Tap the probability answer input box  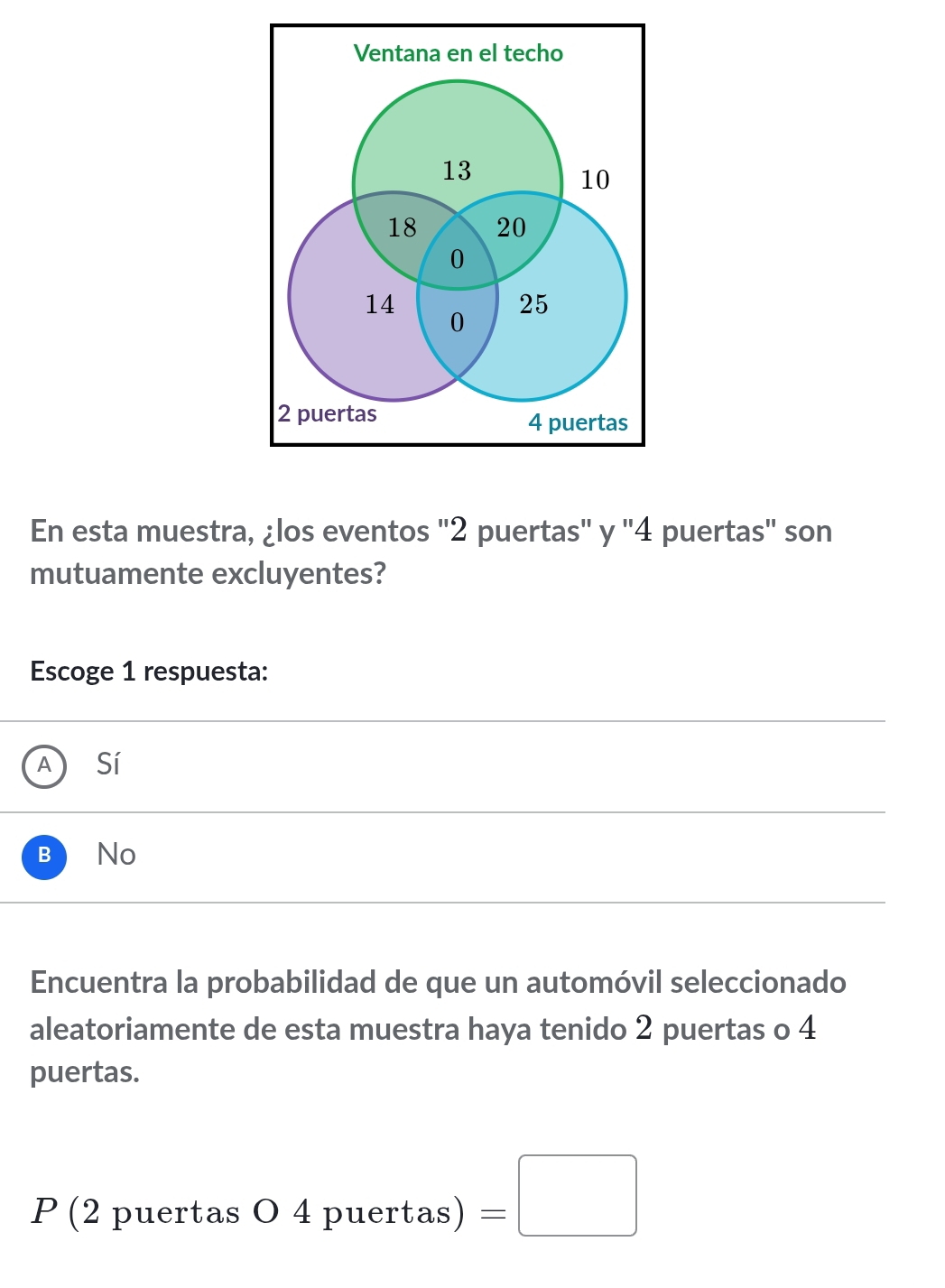pyautogui.click(x=578, y=1195)
